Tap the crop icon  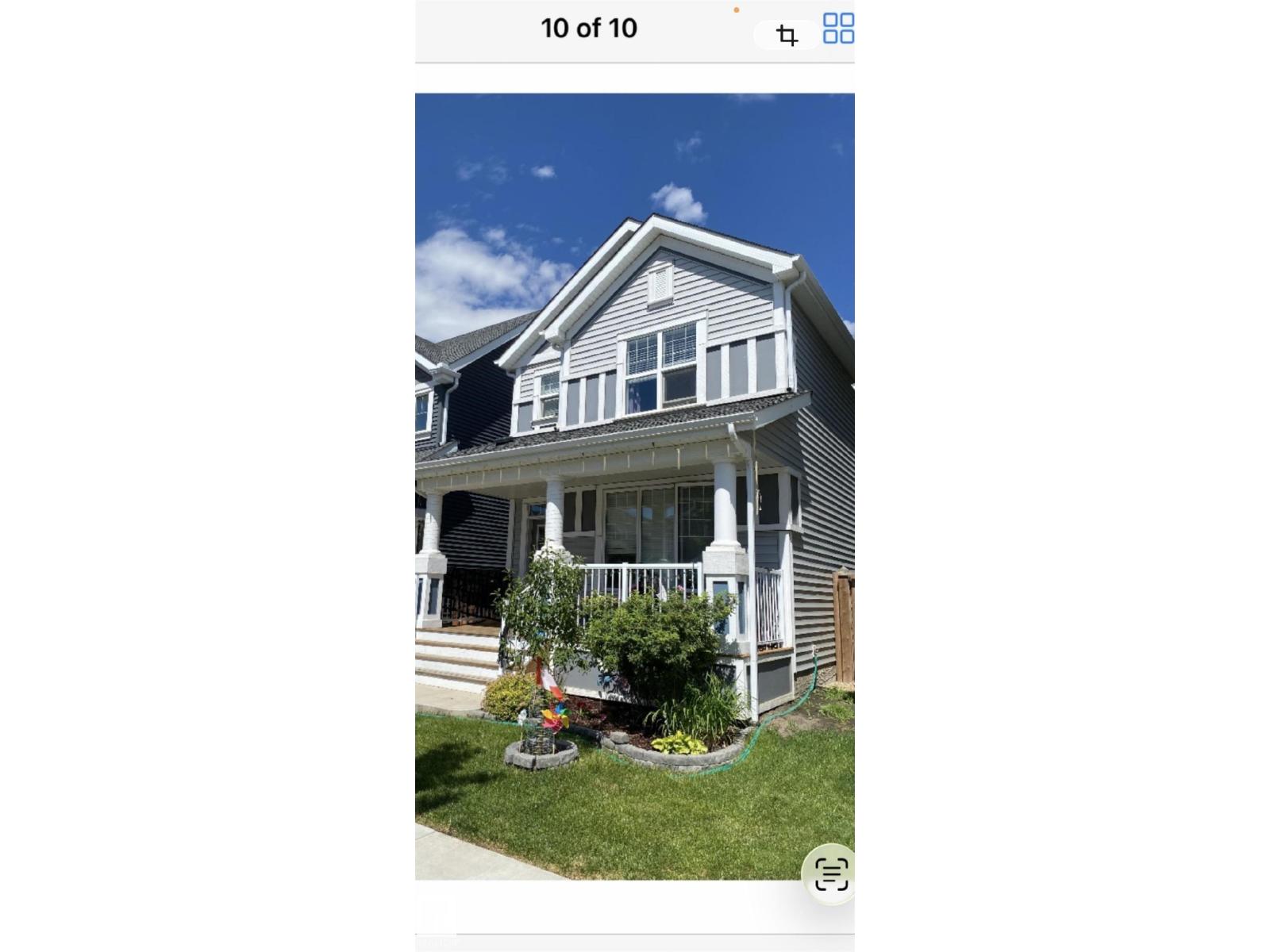[x=787, y=36]
